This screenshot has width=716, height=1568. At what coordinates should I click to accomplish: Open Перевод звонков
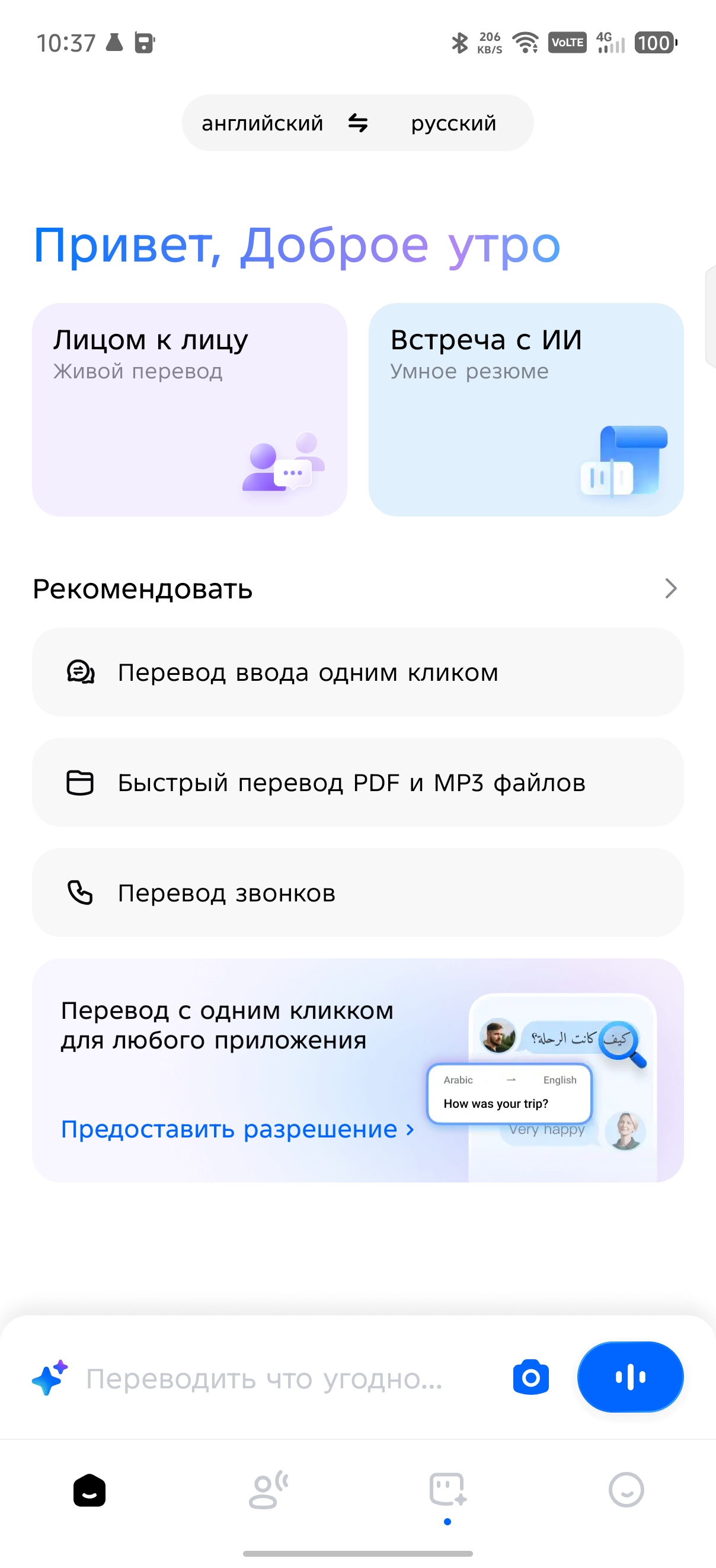pyautogui.click(x=357, y=893)
